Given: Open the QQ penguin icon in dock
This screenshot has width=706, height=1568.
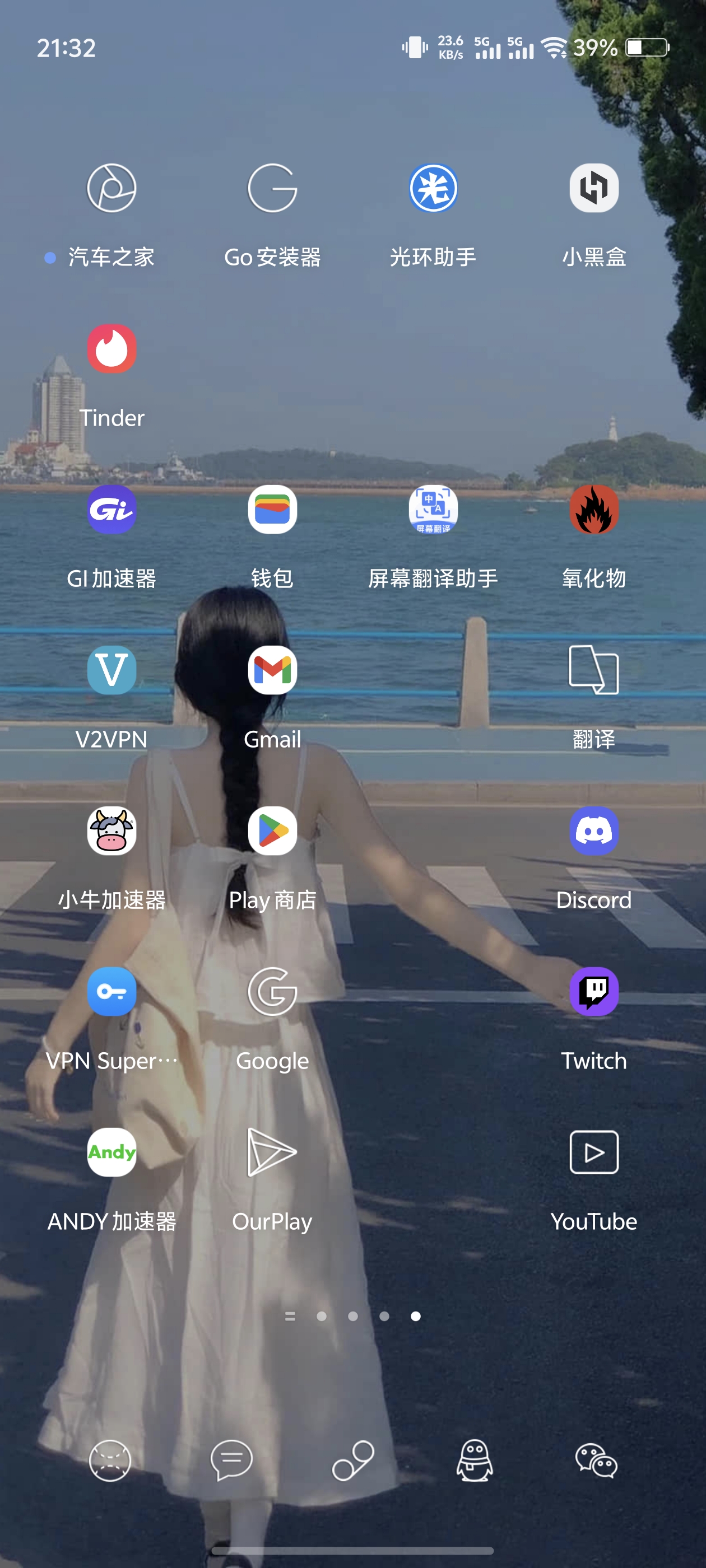Looking at the screenshot, I should point(475,1461).
